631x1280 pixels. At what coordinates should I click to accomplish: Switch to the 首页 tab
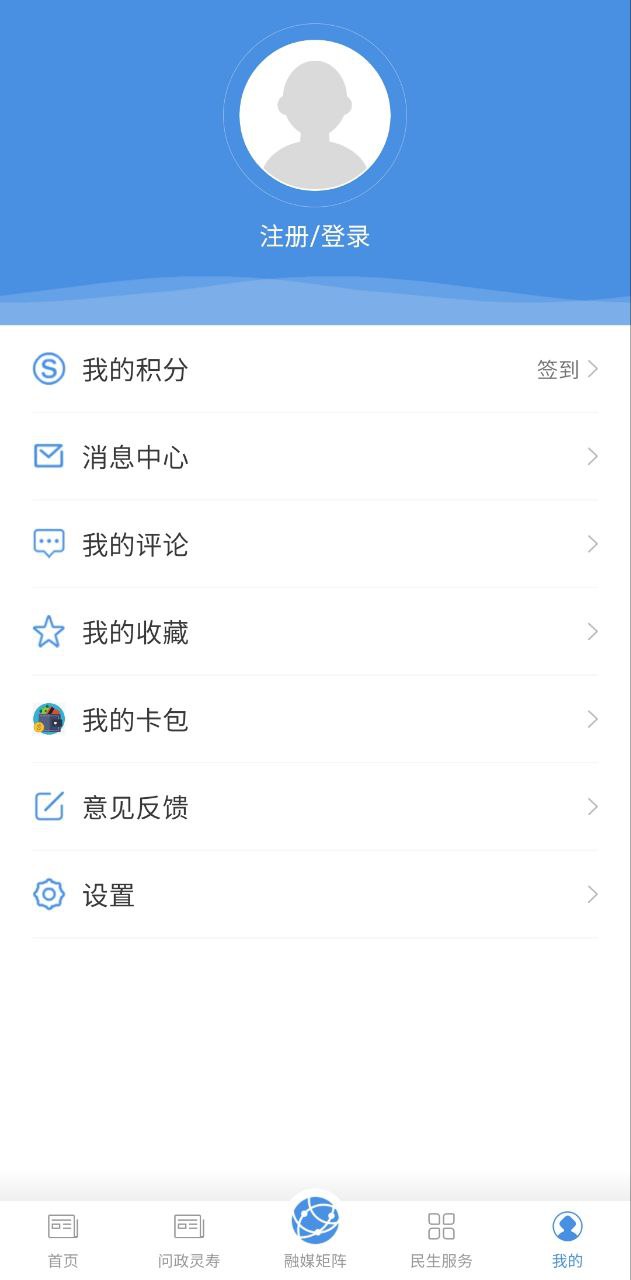[x=63, y=1240]
